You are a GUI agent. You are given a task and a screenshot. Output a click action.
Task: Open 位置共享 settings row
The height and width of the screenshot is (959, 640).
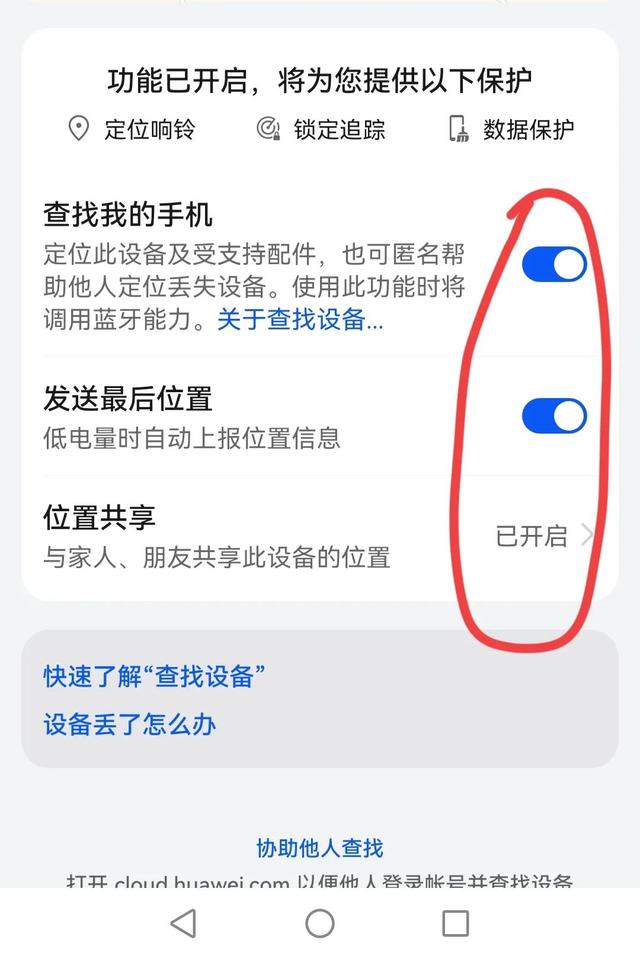point(318,536)
